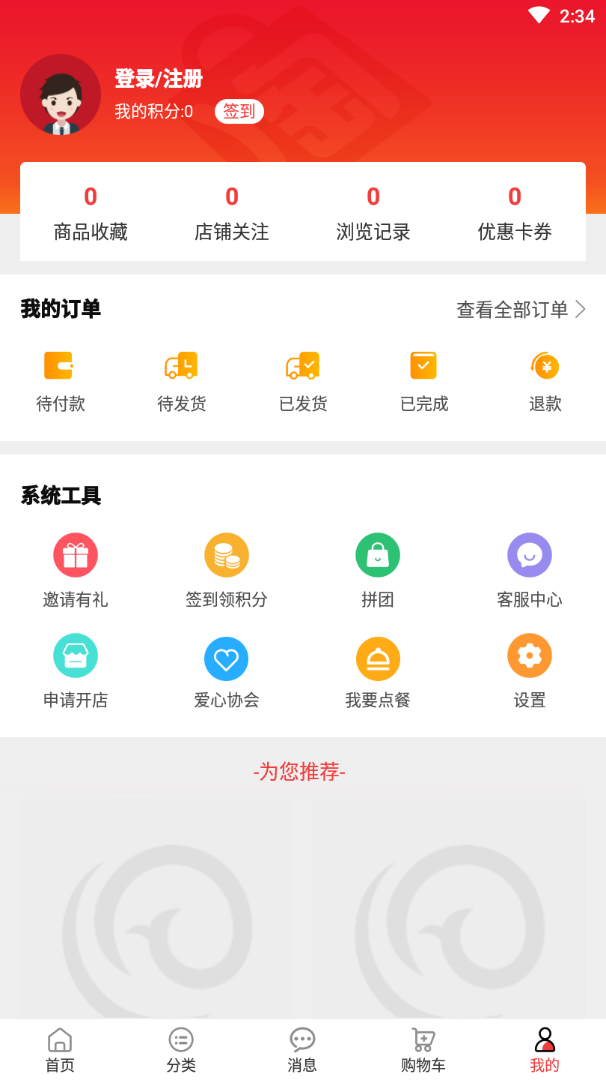Viewport: 606px width, 1080px height.
Task: Open 商品收藏 favorites
Action: pos(91,213)
